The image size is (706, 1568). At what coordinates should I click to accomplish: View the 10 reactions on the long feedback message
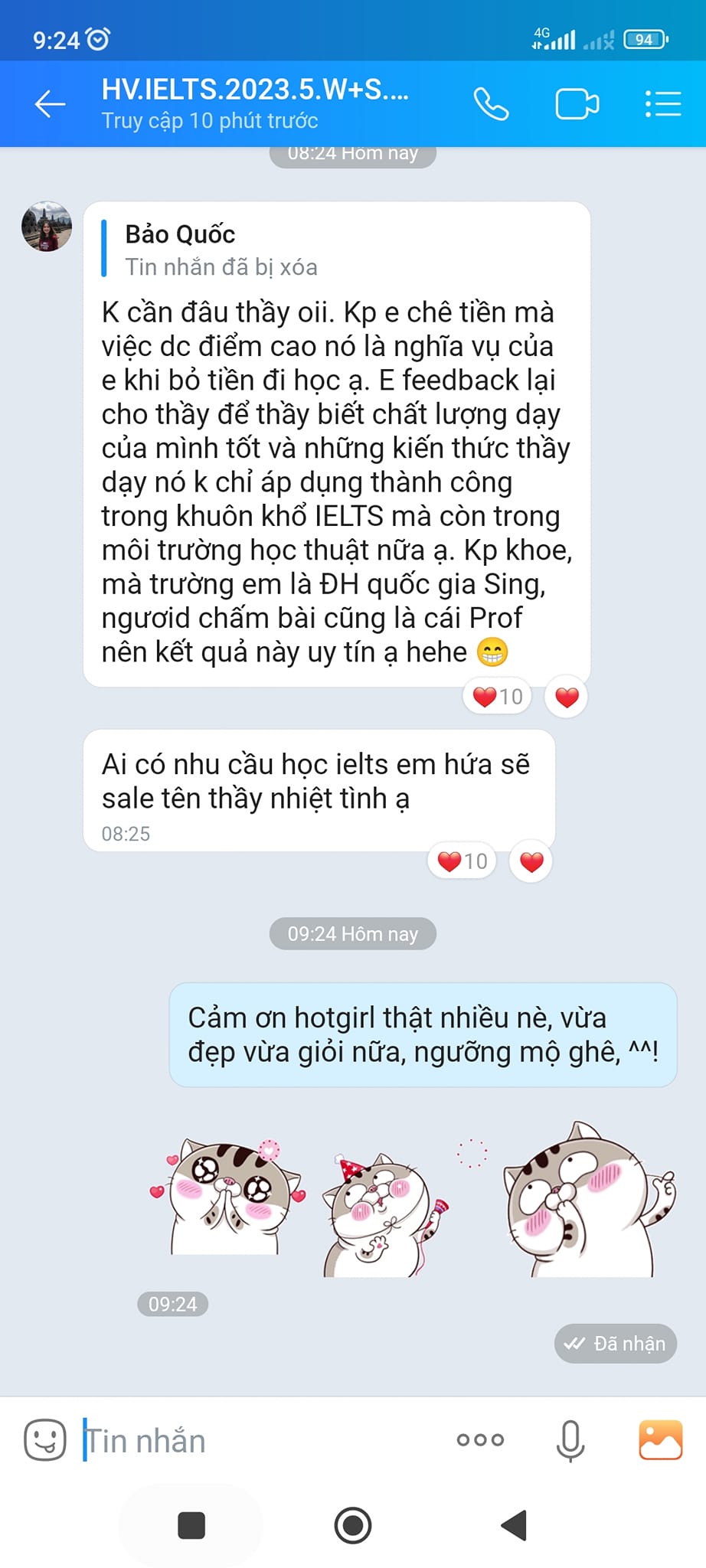point(498,697)
